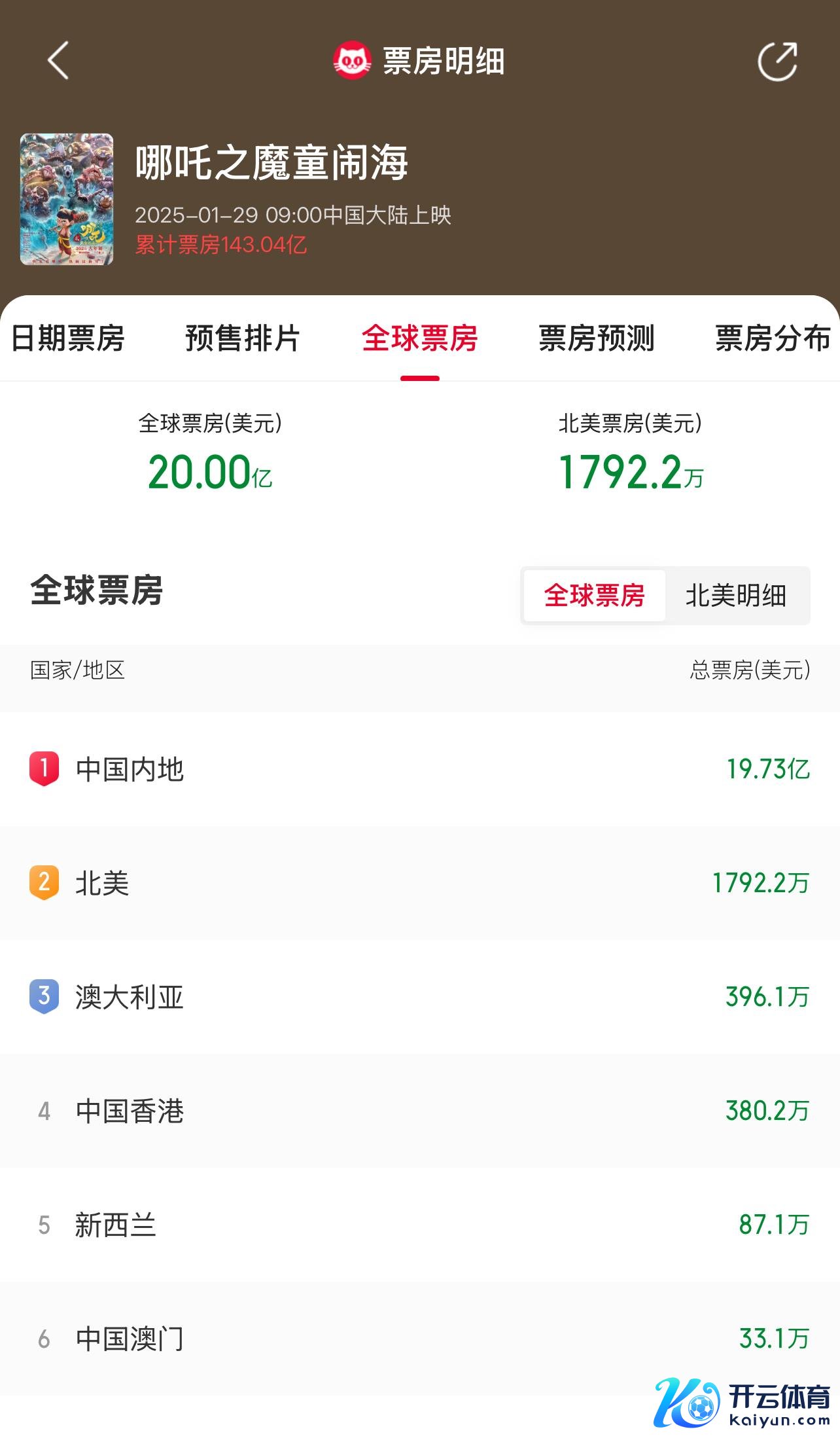The height and width of the screenshot is (1442, 840).
Task: Switch to 北美明细 segment
Action: click(x=736, y=596)
